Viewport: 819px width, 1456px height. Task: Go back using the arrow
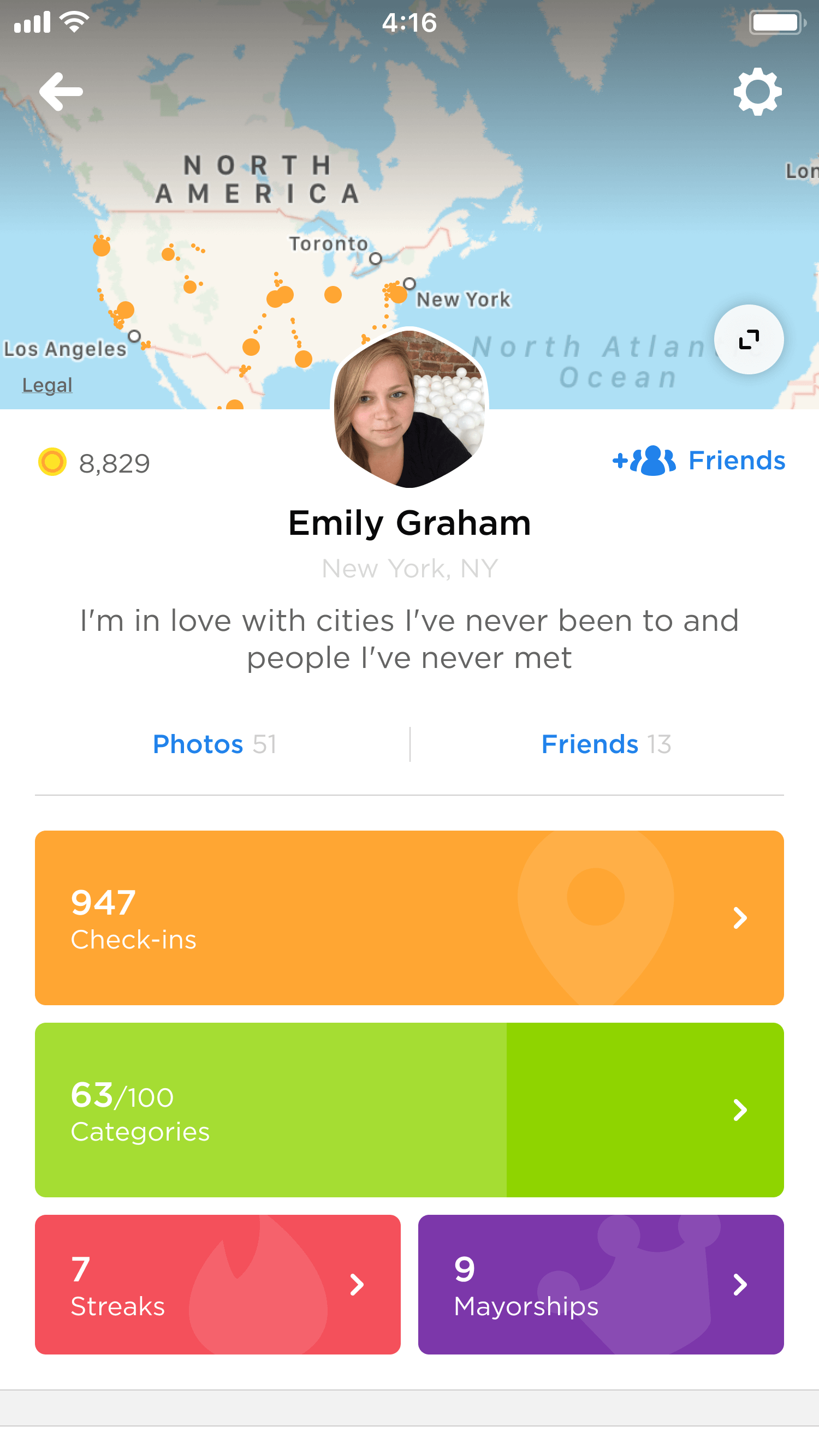pos(61,92)
